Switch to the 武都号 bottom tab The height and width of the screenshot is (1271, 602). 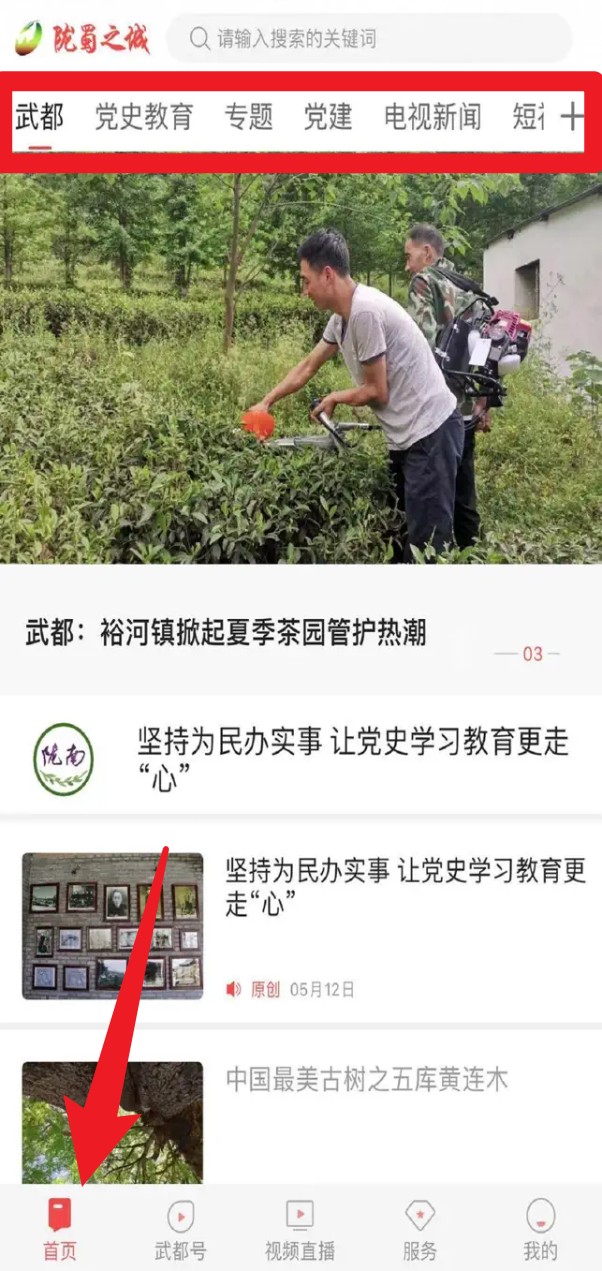point(180,1230)
